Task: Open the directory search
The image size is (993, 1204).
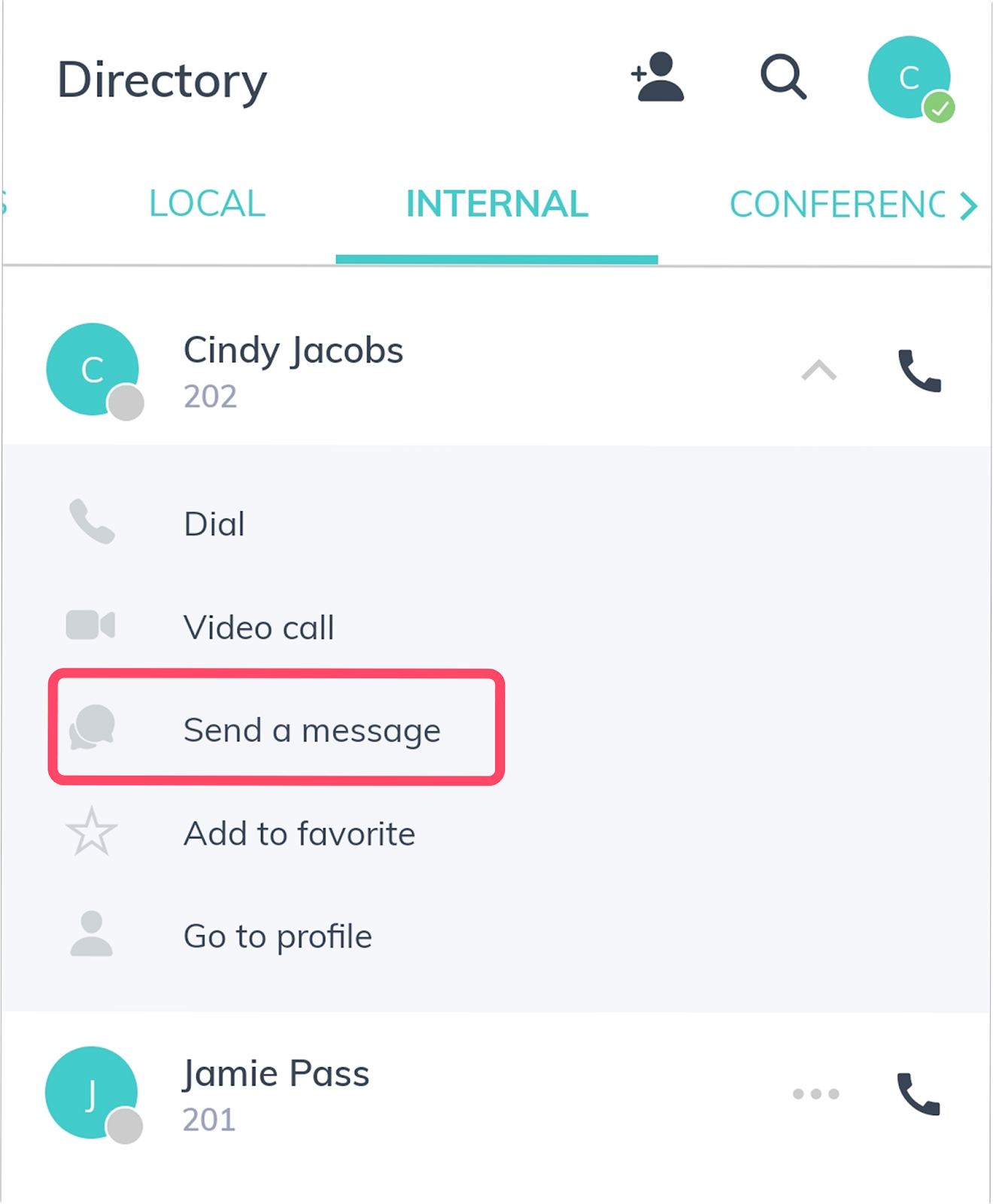Action: pos(783,77)
